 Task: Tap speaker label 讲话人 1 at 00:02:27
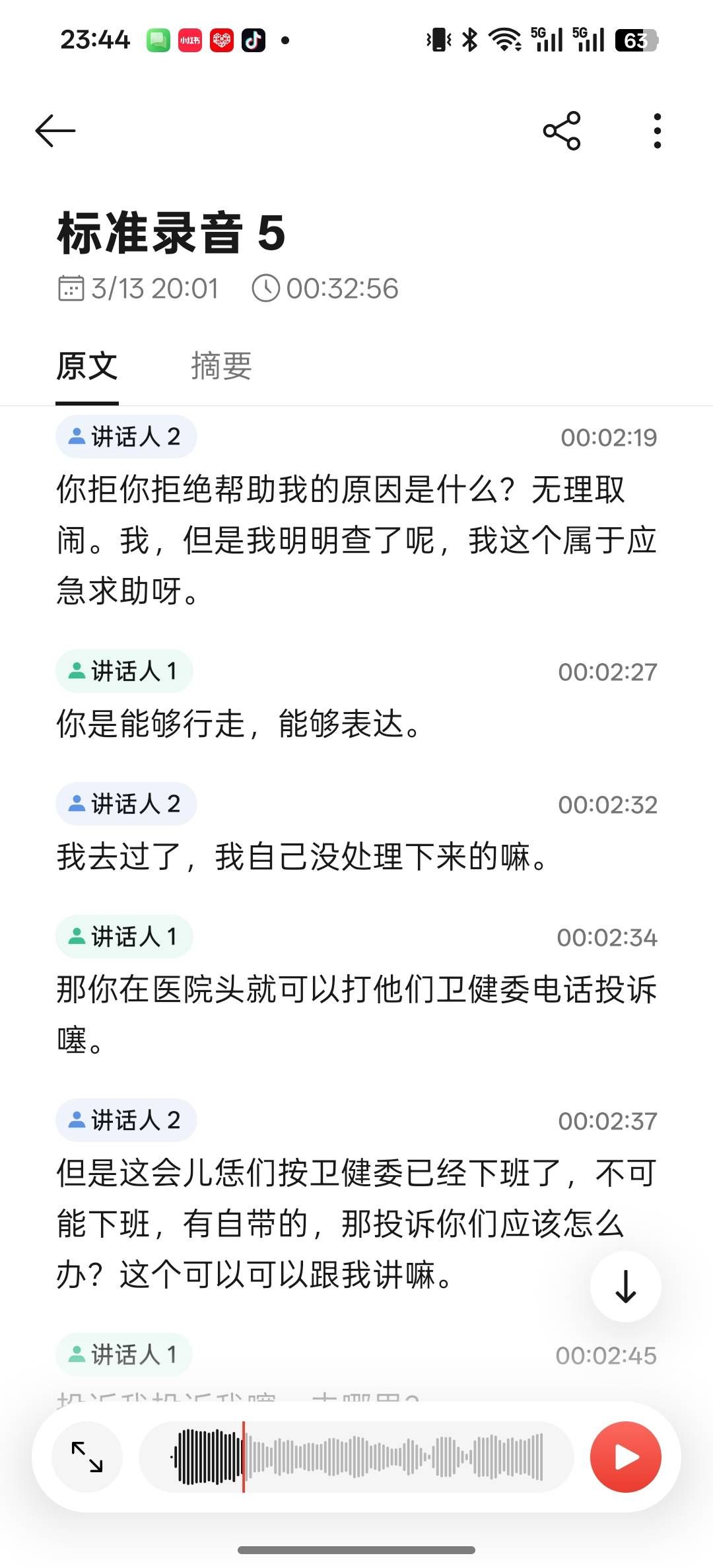pyautogui.click(x=124, y=671)
